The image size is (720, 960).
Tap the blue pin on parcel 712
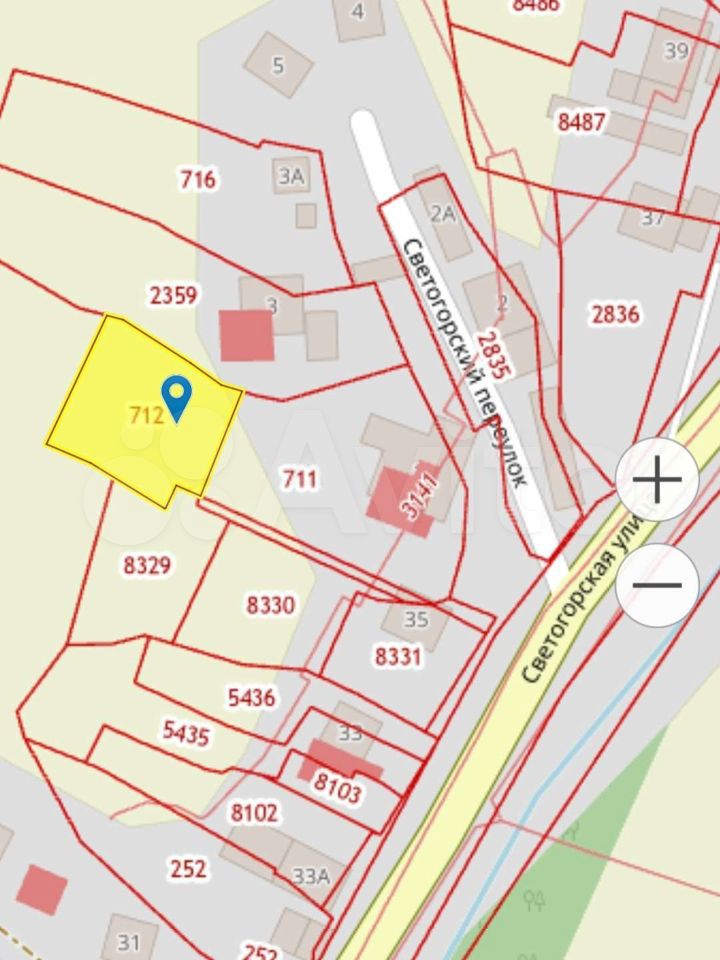pyautogui.click(x=177, y=397)
